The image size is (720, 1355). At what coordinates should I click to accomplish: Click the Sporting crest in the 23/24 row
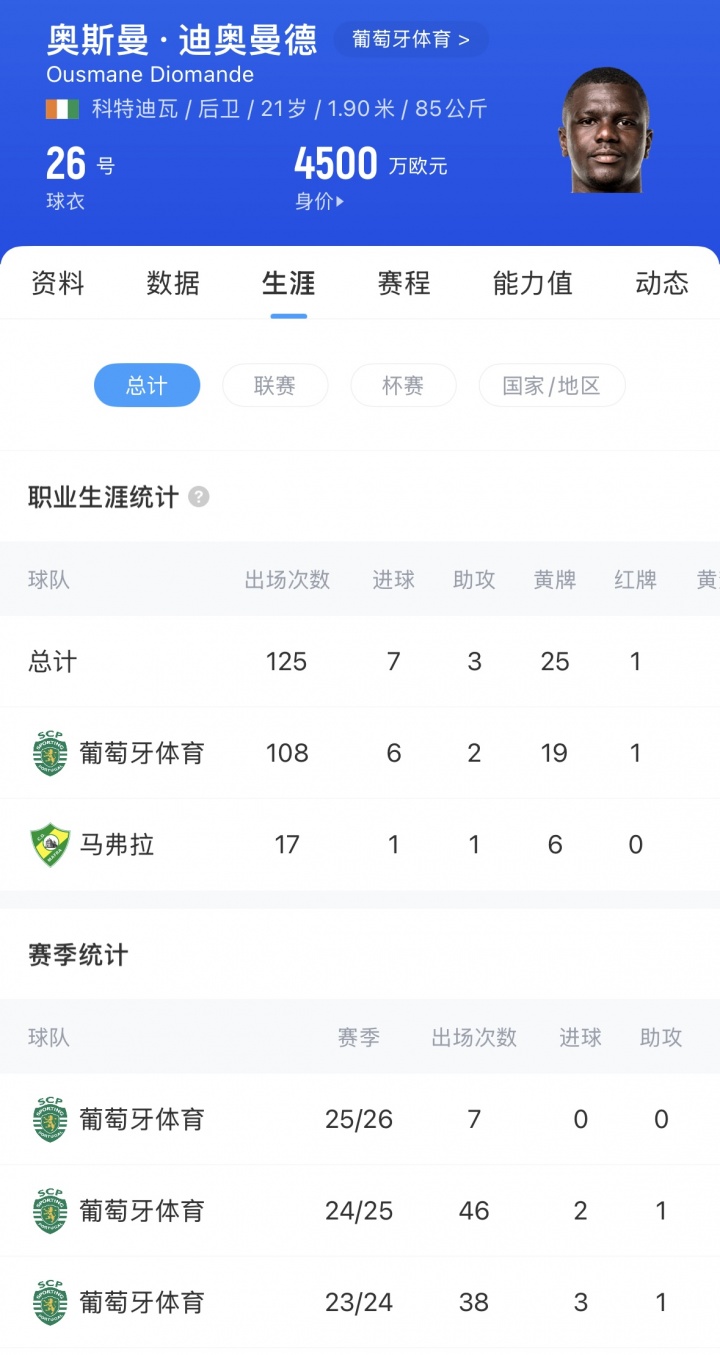tap(49, 1302)
